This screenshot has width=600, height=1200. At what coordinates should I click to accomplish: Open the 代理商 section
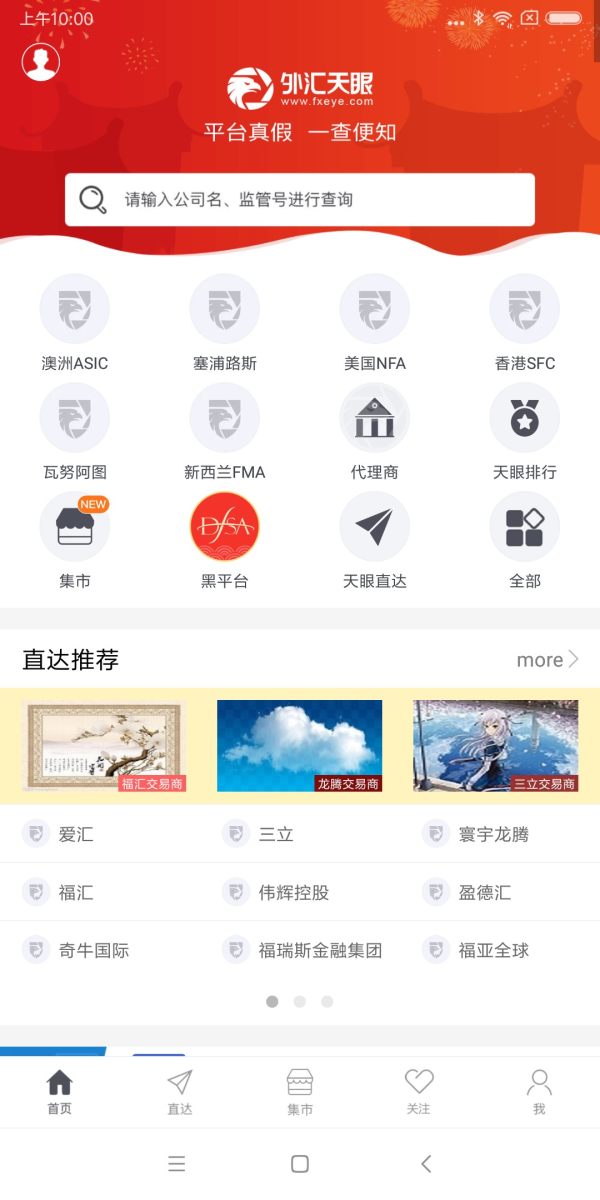point(375,432)
